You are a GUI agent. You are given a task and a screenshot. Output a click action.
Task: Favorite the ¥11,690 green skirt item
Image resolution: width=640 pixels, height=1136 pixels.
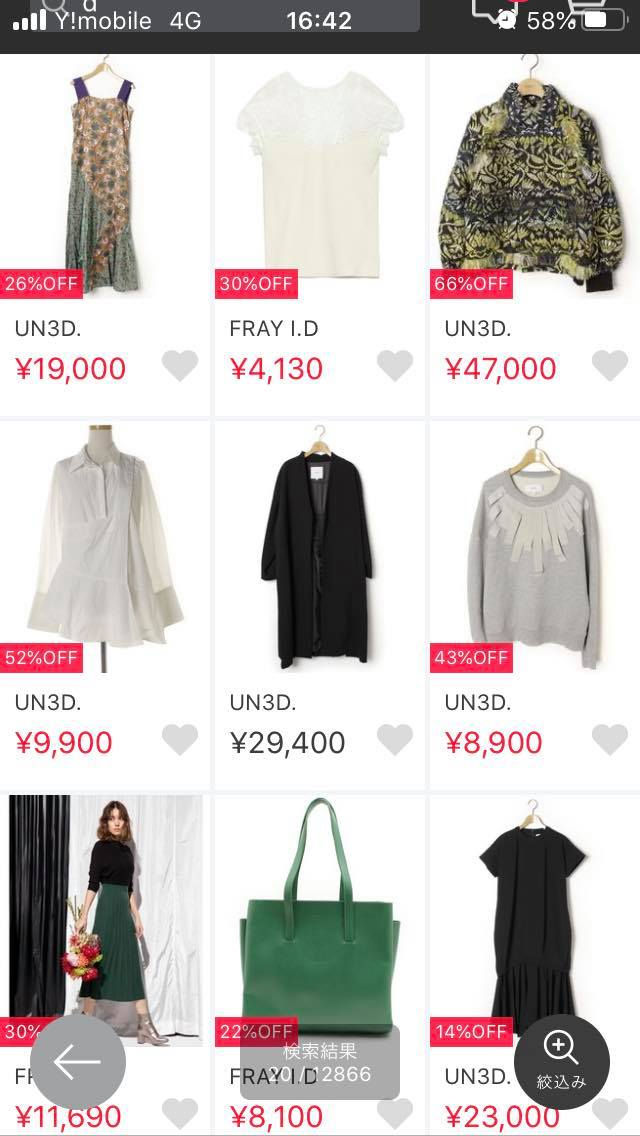(x=180, y=1113)
